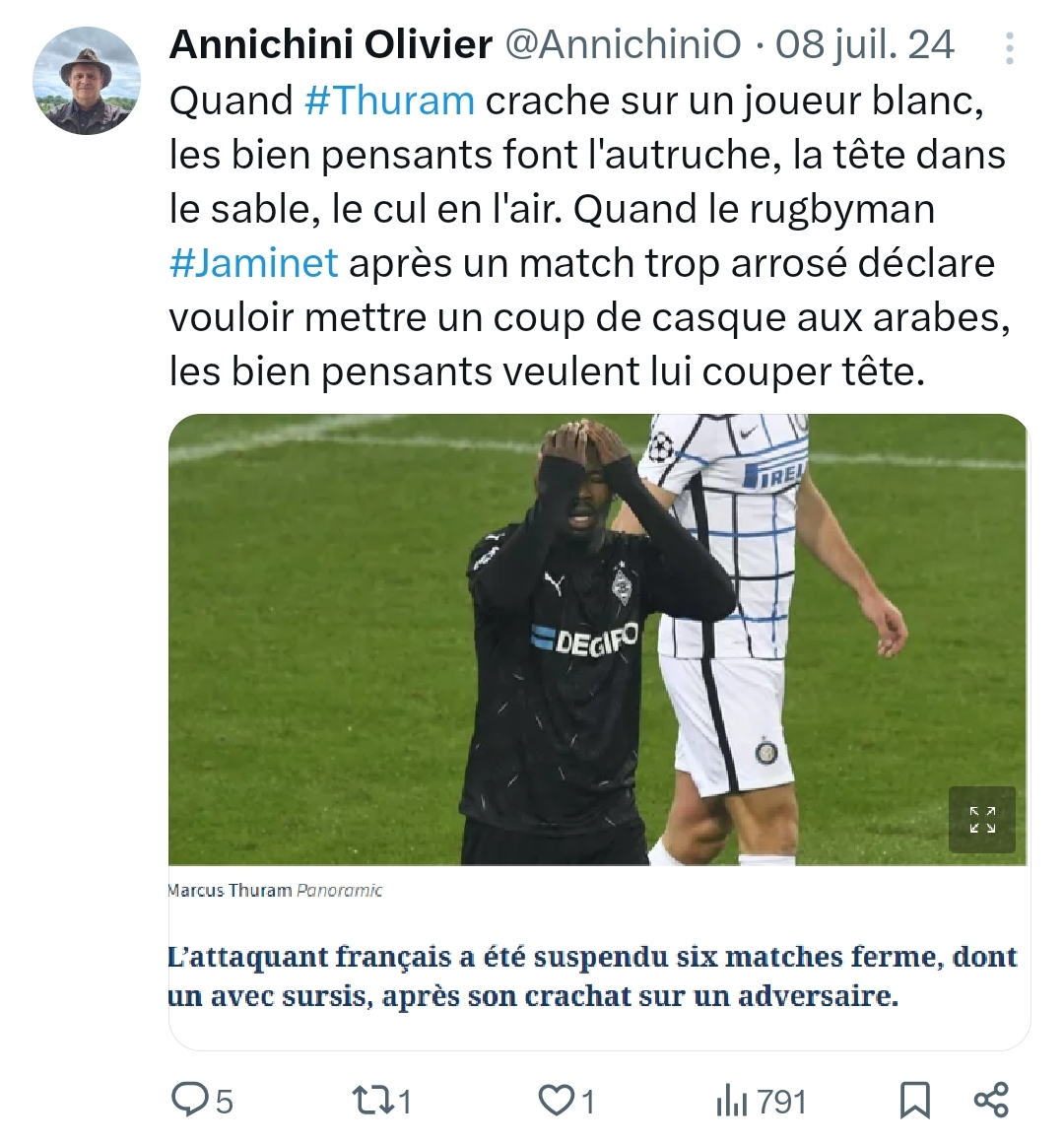Share this tweet
Viewport: 1064px width, 1144px height.
(991, 1100)
